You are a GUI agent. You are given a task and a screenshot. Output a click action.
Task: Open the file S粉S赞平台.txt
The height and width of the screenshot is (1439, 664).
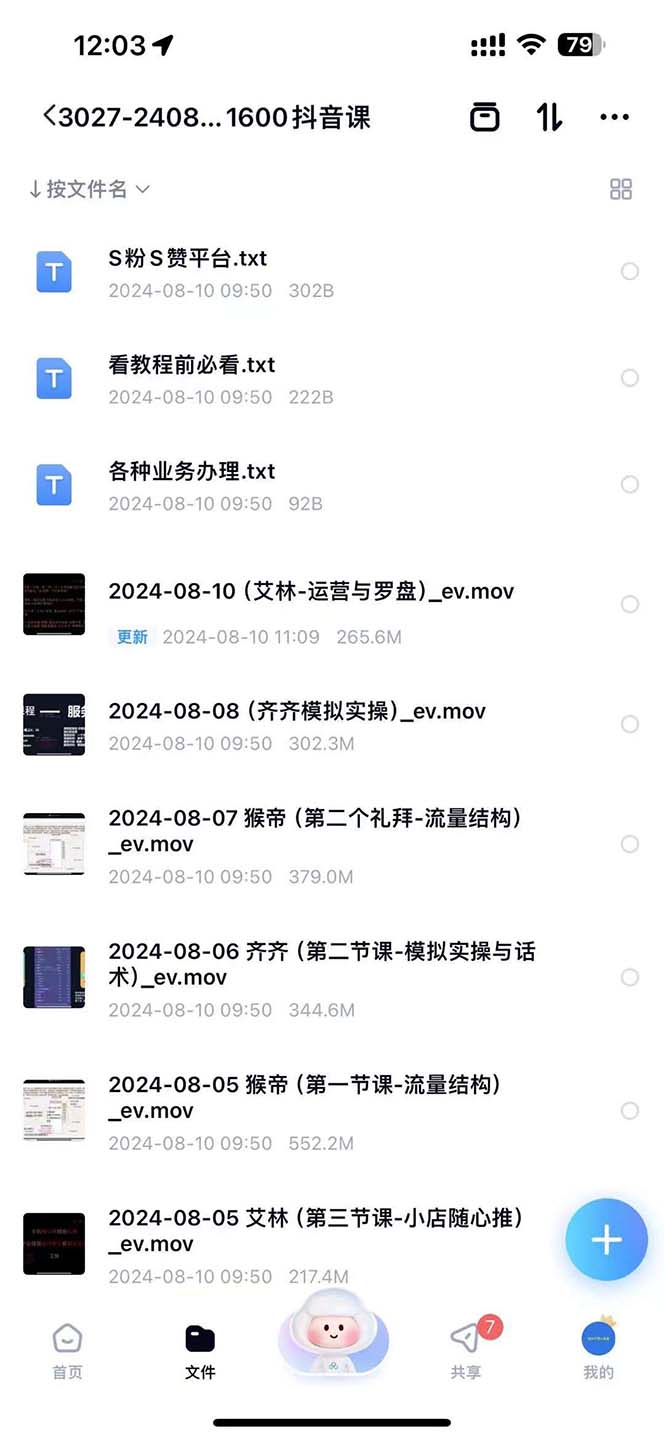point(188,259)
